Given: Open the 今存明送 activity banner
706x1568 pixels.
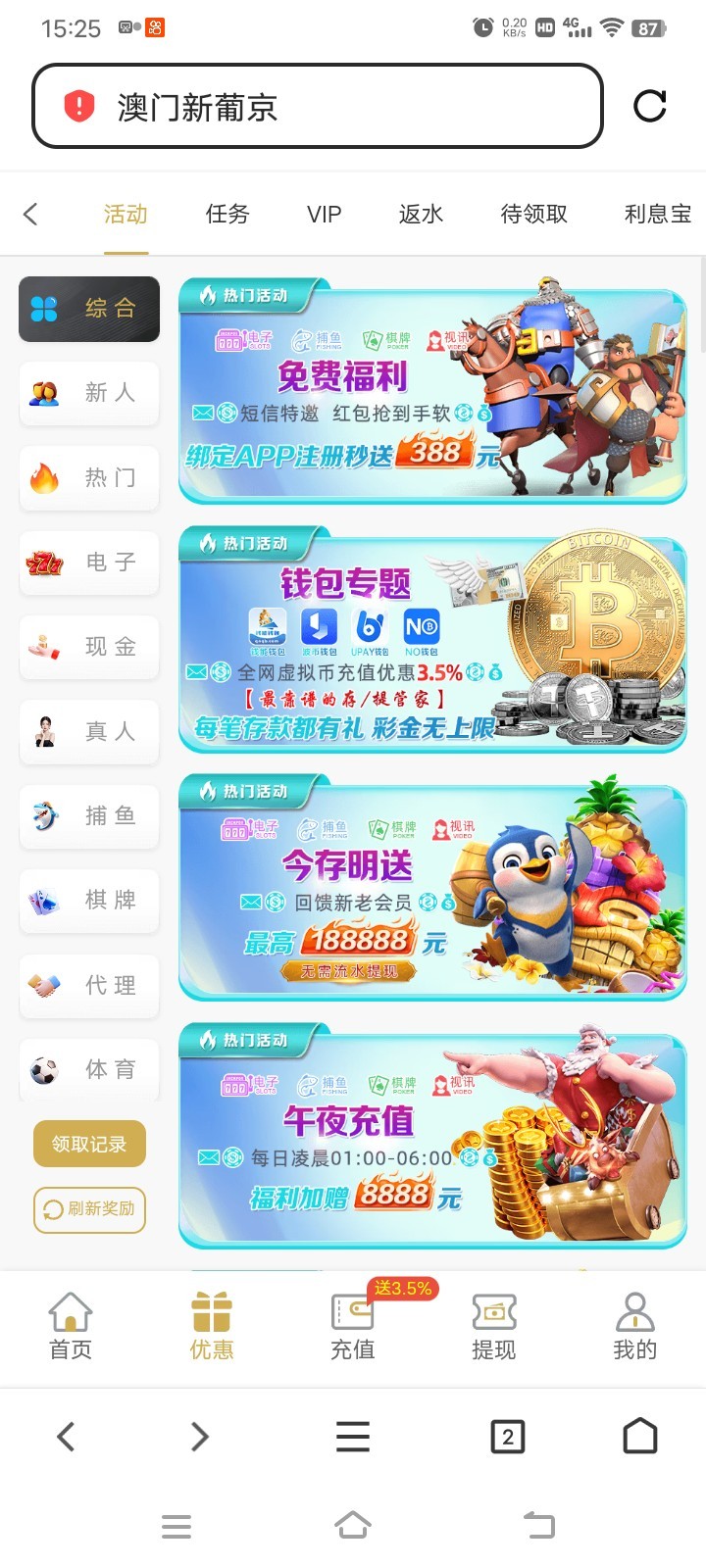Looking at the screenshot, I should tap(432, 888).
